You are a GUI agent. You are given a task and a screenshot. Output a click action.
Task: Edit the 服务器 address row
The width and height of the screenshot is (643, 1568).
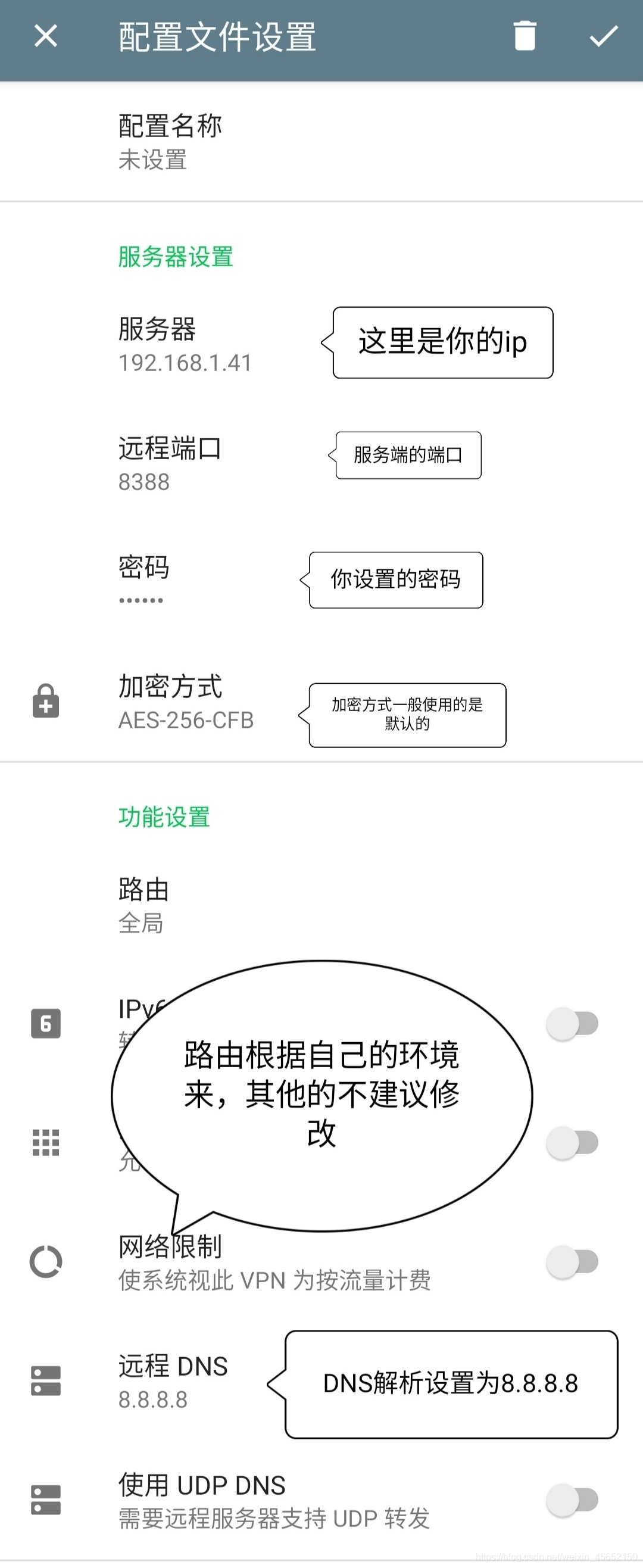[x=185, y=345]
